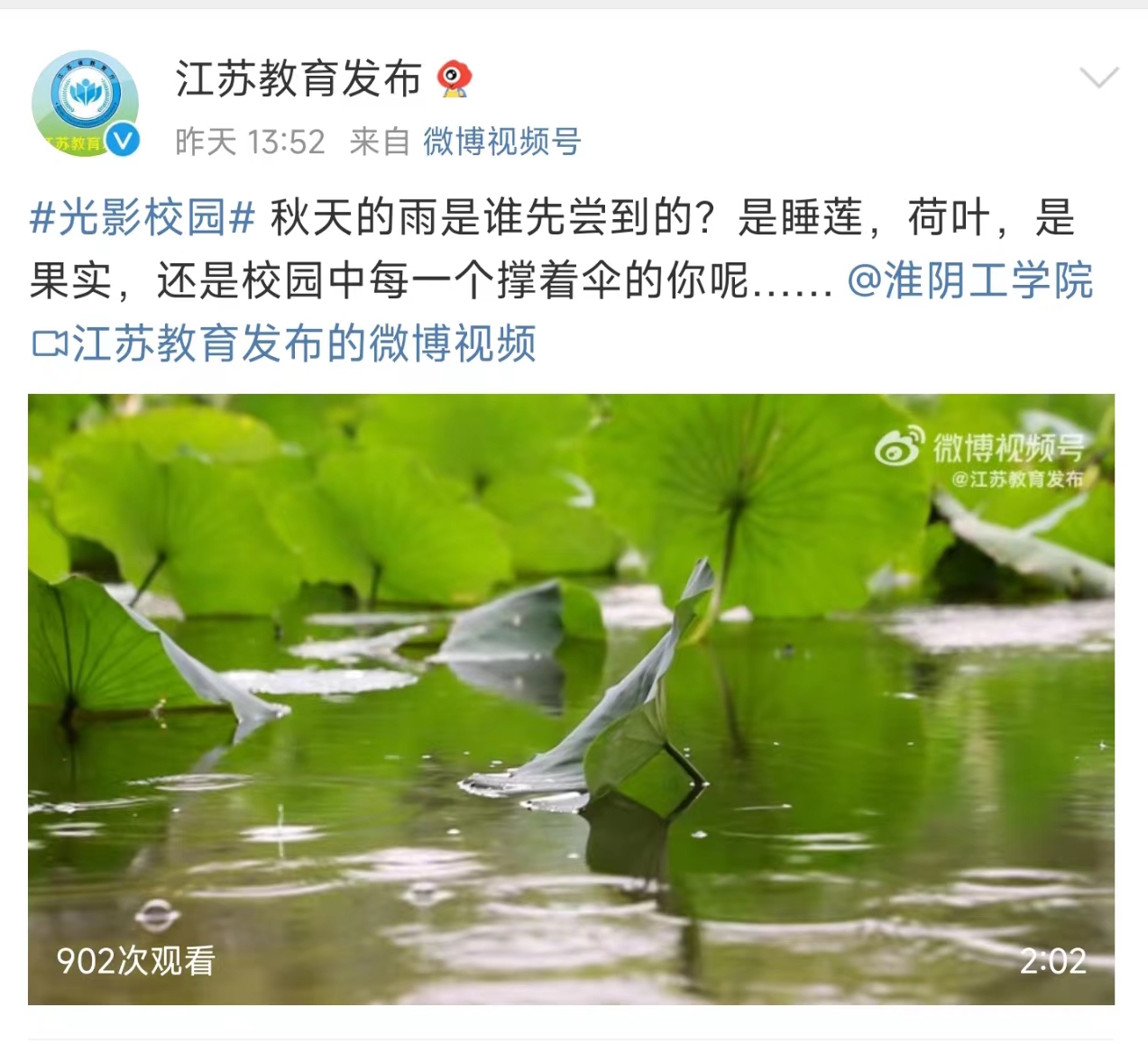This screenshot has height=1044, width=1148.
Task: Expand the post options chevron
Action: tap(1098, 78)
